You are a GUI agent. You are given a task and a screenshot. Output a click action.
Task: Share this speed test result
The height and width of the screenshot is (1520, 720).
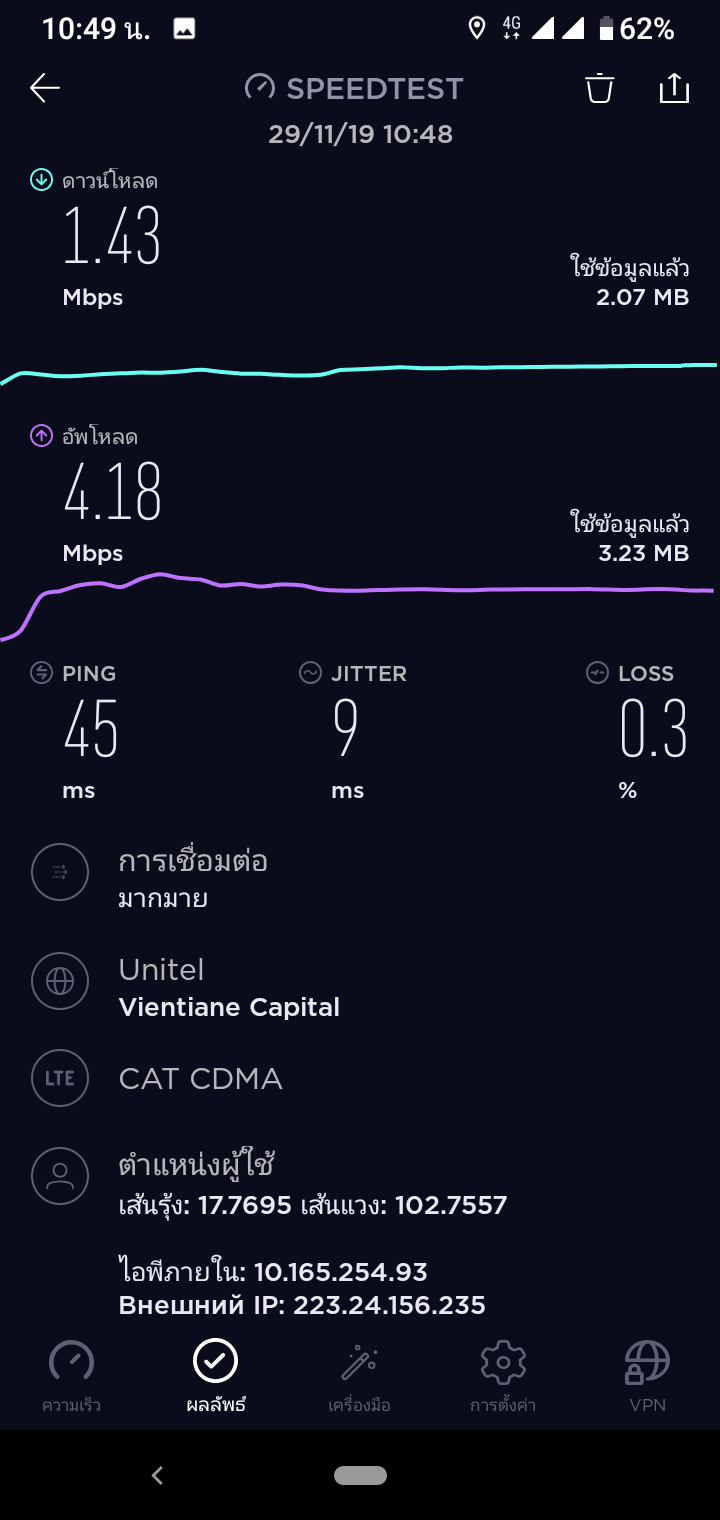tap(675, 88)
